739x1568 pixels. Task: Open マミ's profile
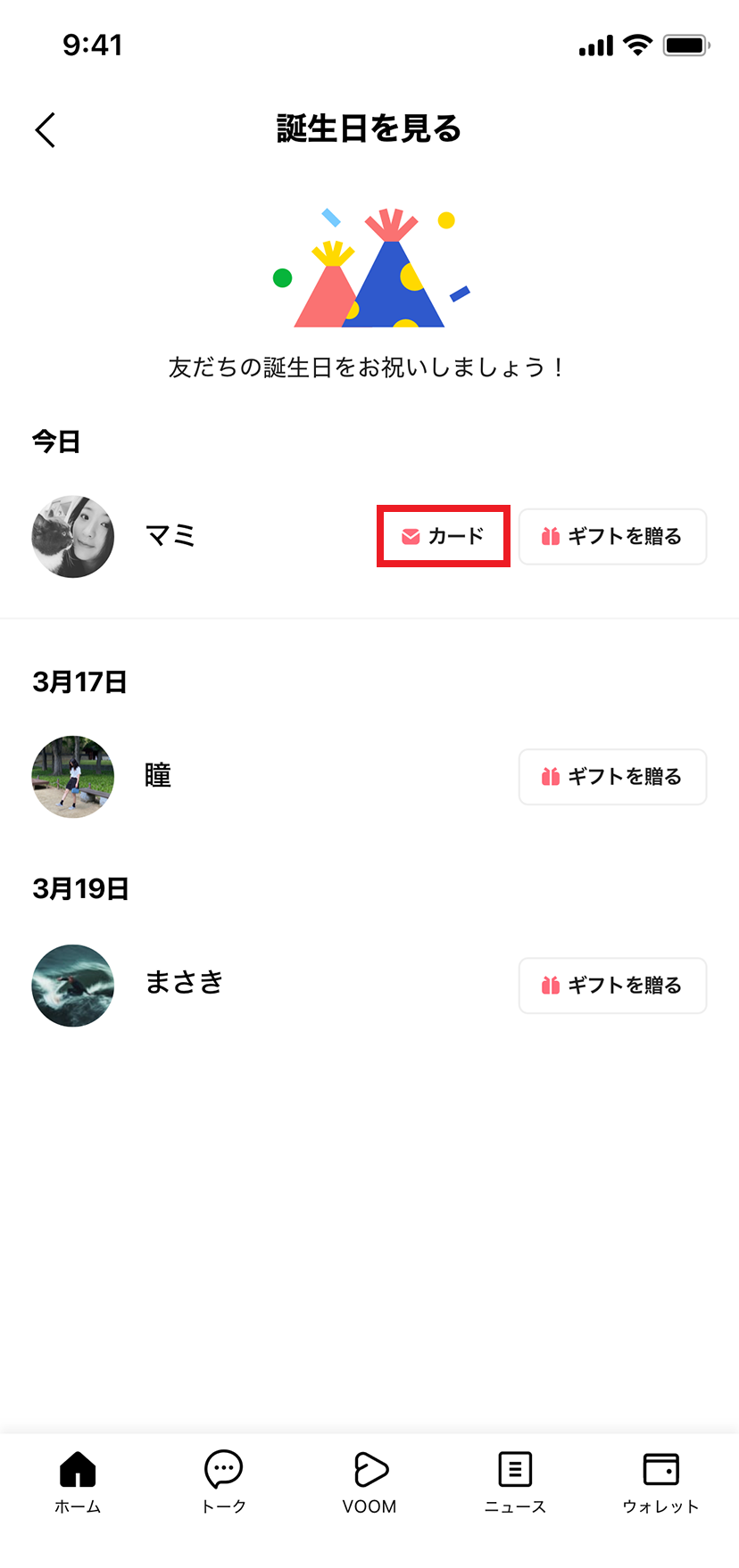[x=73, y=536]
